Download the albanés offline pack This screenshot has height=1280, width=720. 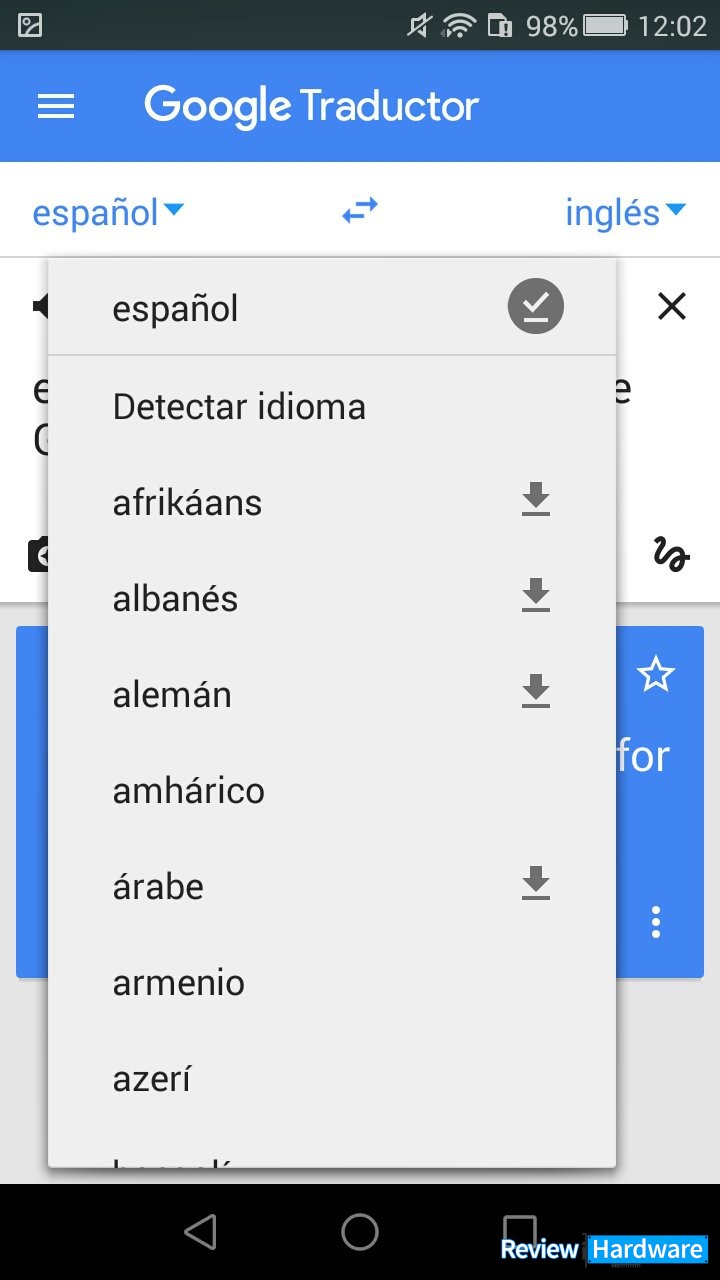[x=536, y=596]
